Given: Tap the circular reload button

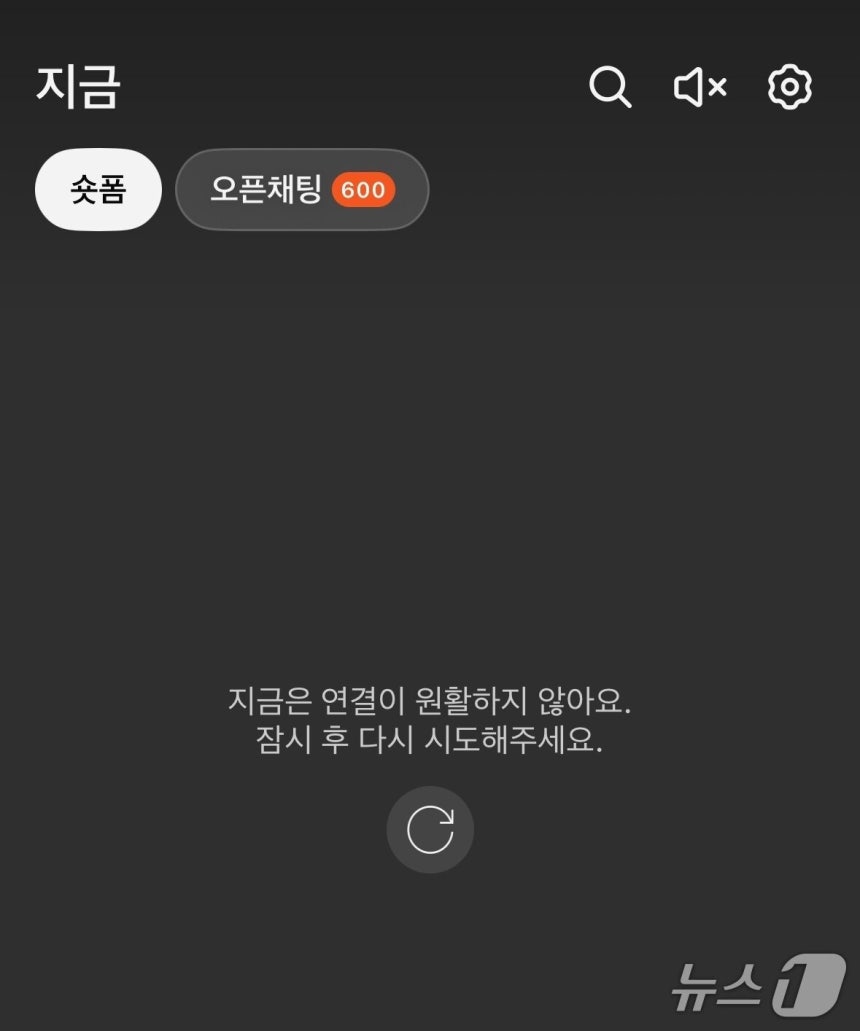Looking at the screenshot, I should pos(430,830).
